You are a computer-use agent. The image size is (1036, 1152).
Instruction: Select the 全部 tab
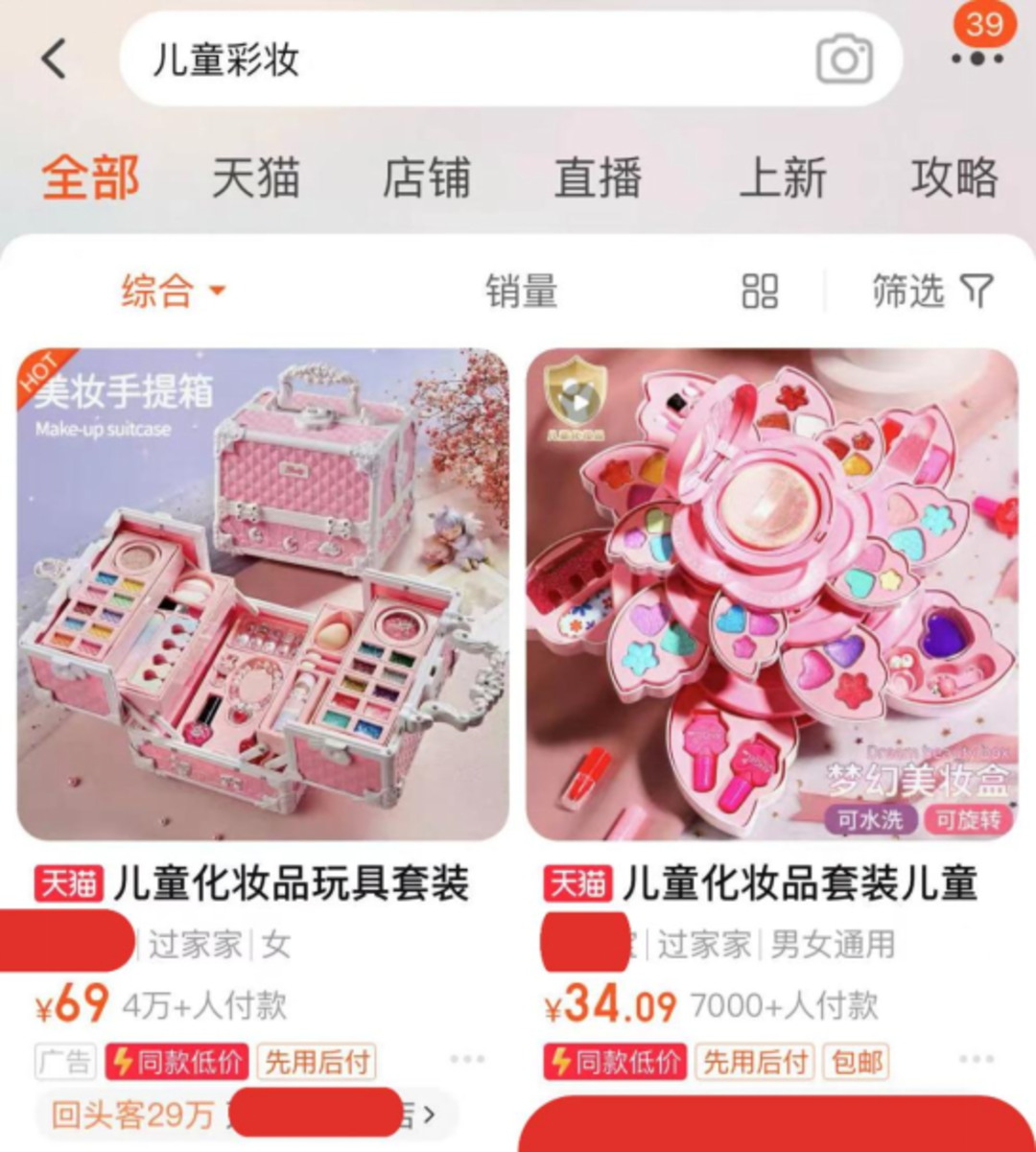click(90, 178)
